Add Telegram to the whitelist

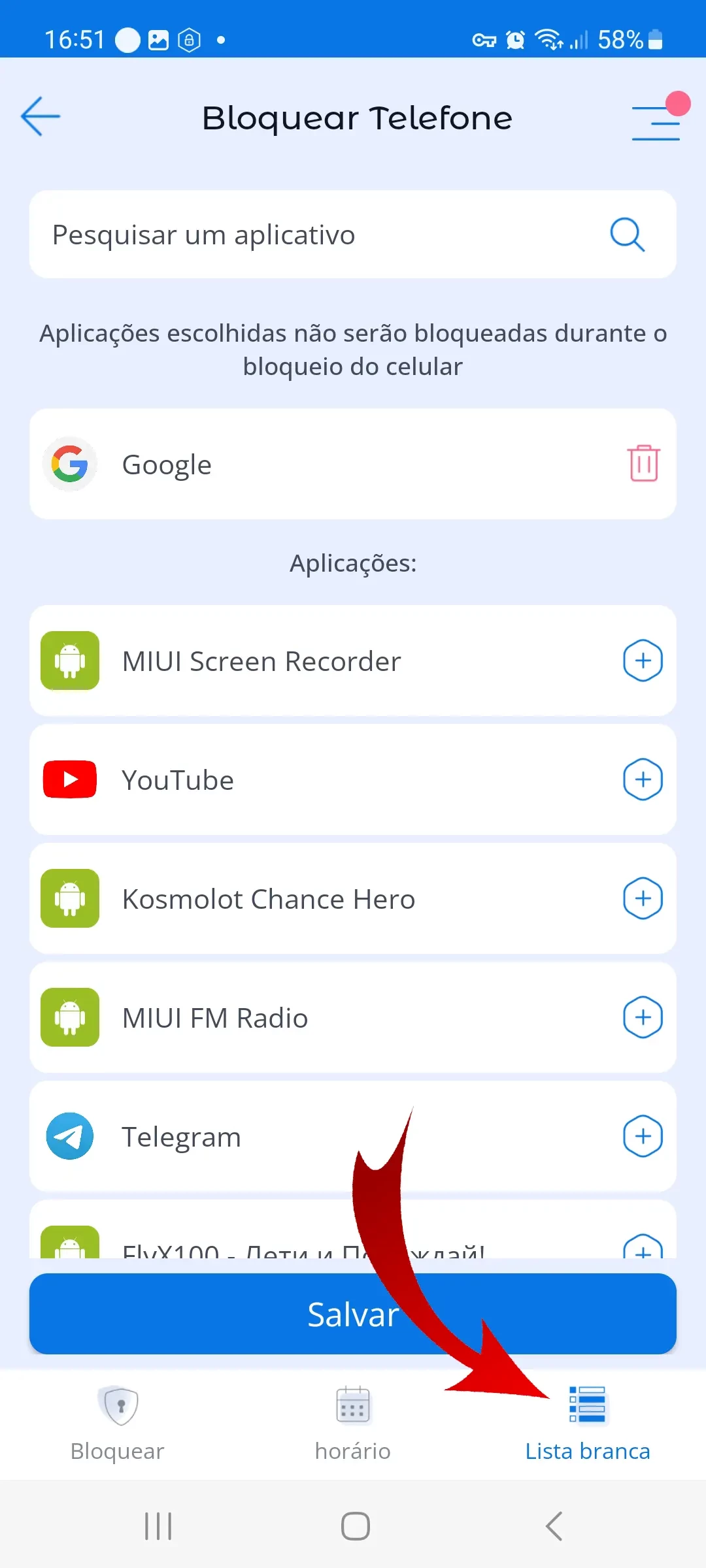pyautogui.click(x=643, y=1136)
